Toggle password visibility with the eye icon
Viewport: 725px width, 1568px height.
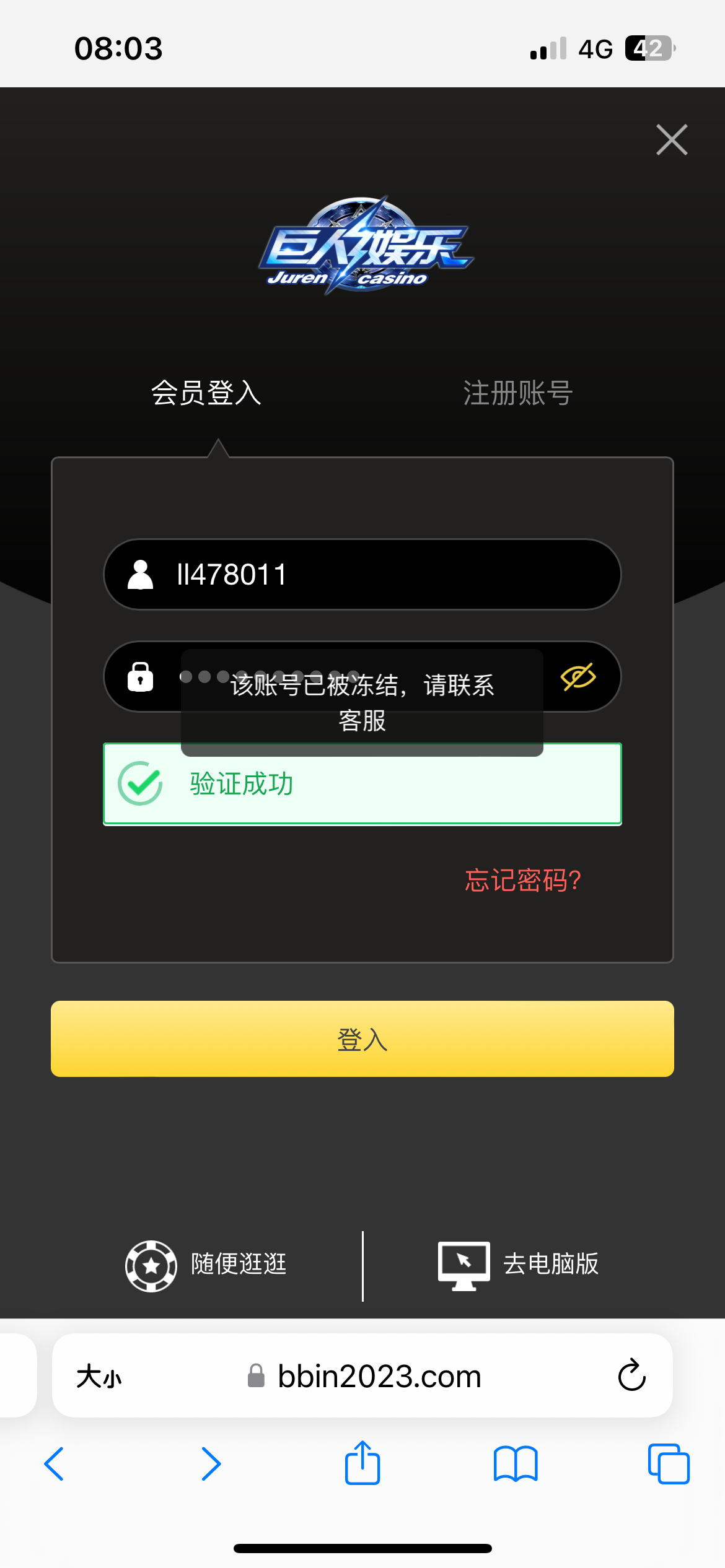click(578, 676)
